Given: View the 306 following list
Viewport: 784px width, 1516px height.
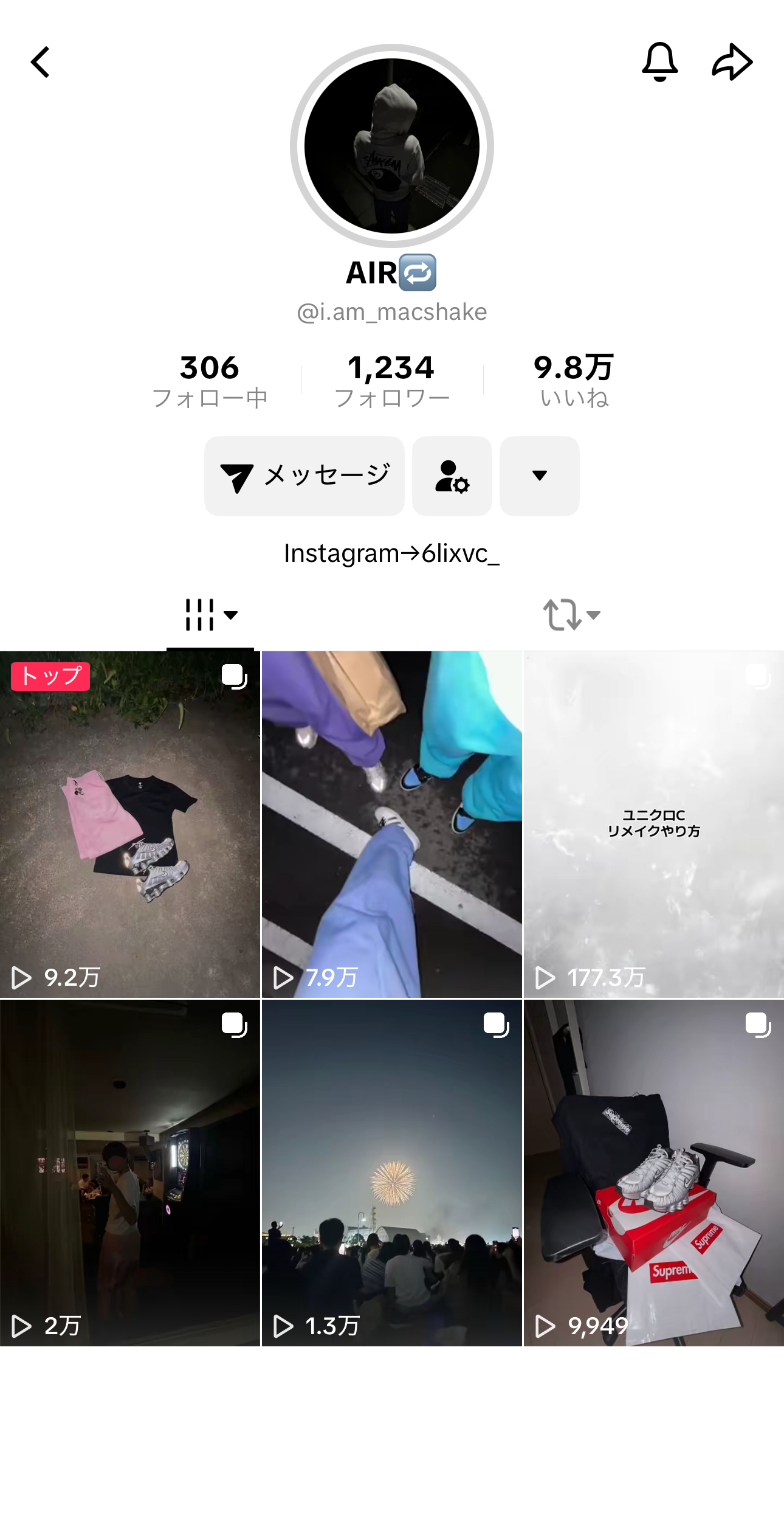Looking at the screenshot, I should click(x=210, y=381).
